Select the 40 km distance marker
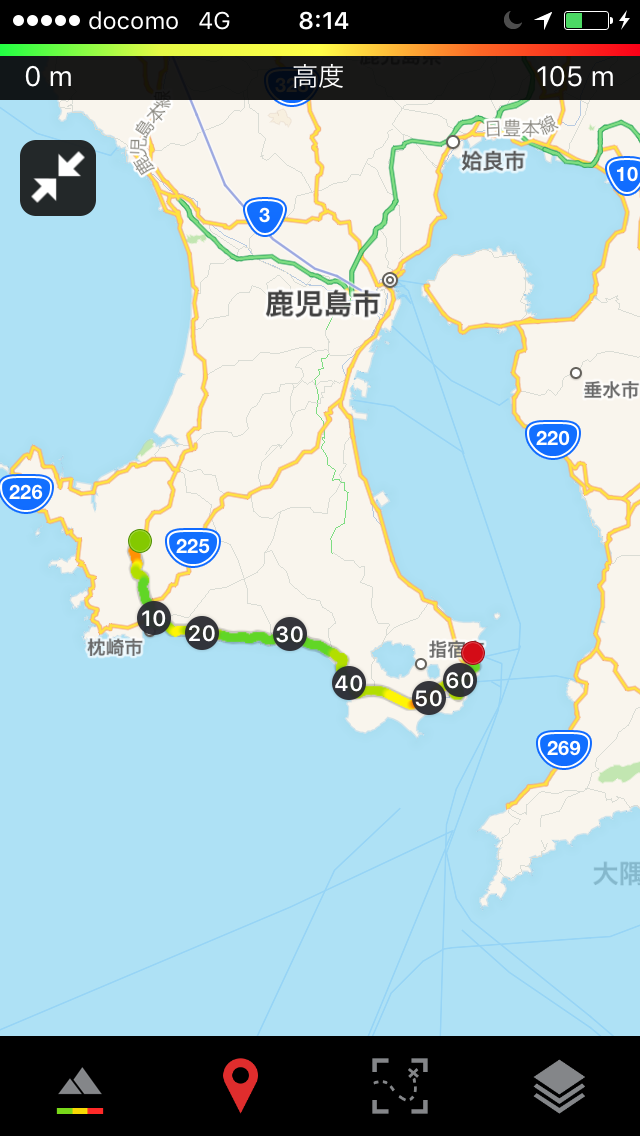640x1136 pixels. [x=349, y=683]
